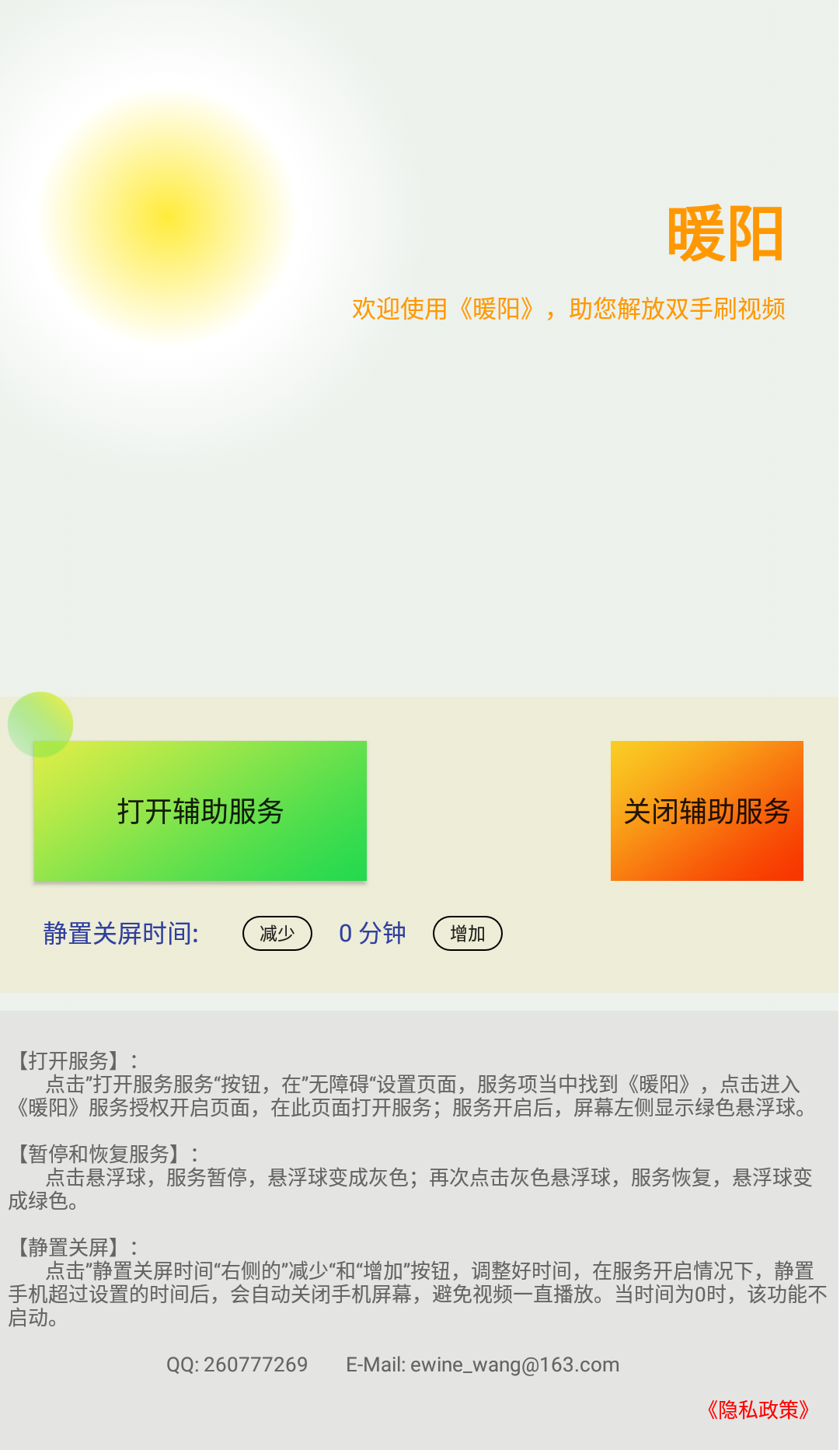Viewport: 840px width, 1450px height.
Task: Decrease screen-off time with 减少
Action: pyautogui.click(x=277, y=933)
